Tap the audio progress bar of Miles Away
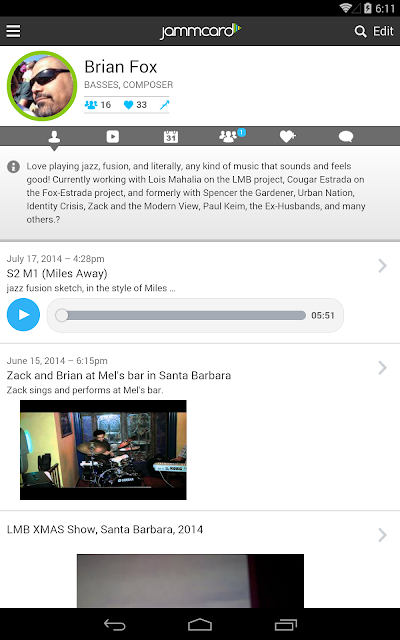The image size is (400, 640). click(183, 315)
